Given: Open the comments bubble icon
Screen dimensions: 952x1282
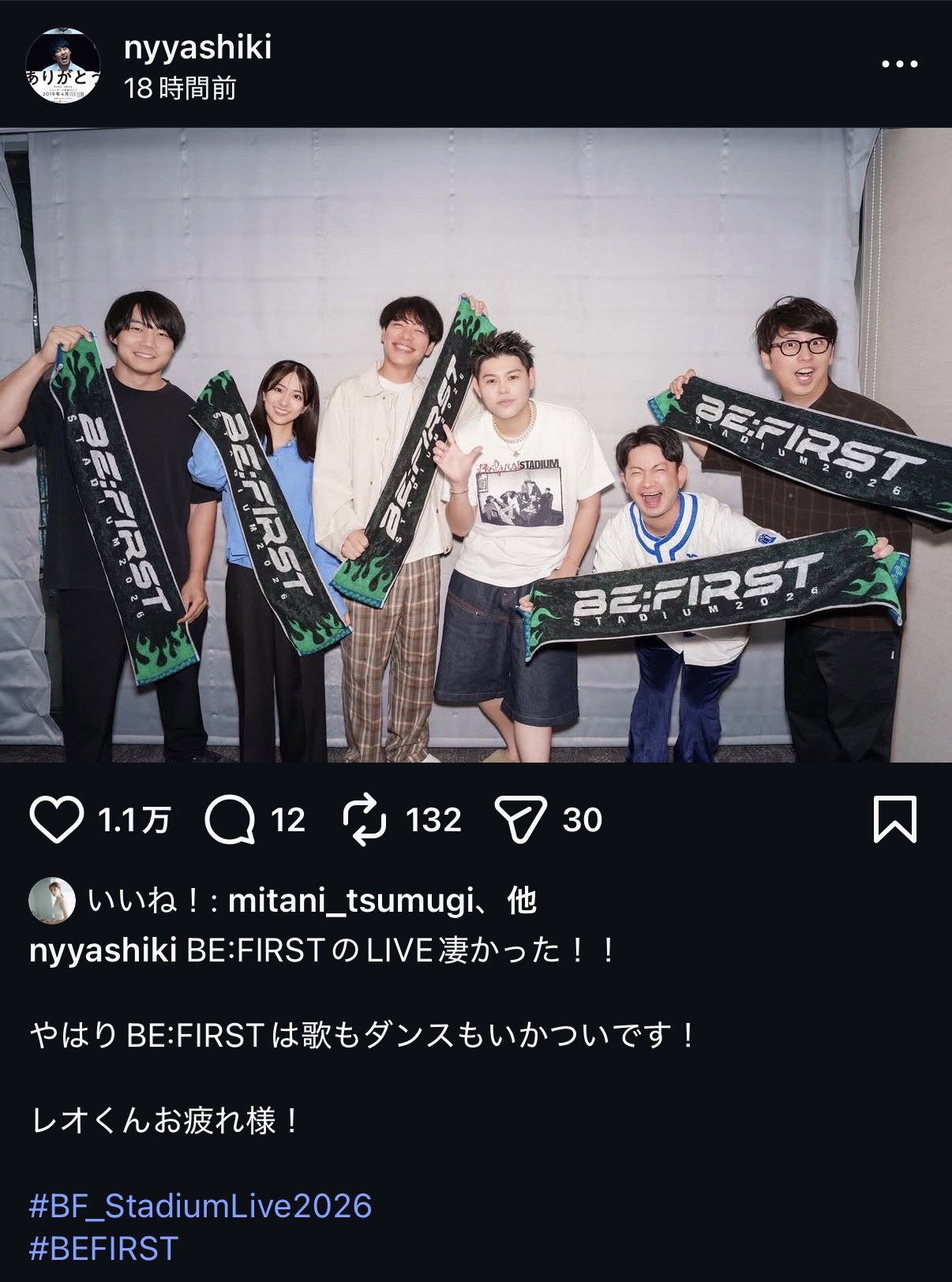Looking at the screenshot, I should coord(230,820).
